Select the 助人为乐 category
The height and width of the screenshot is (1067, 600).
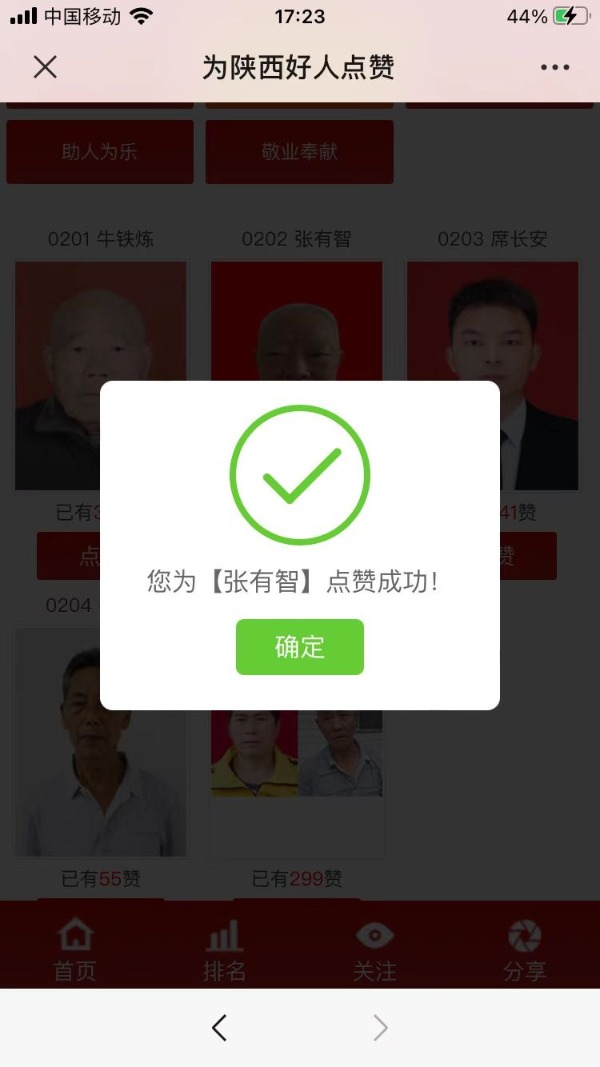(100, 152)
